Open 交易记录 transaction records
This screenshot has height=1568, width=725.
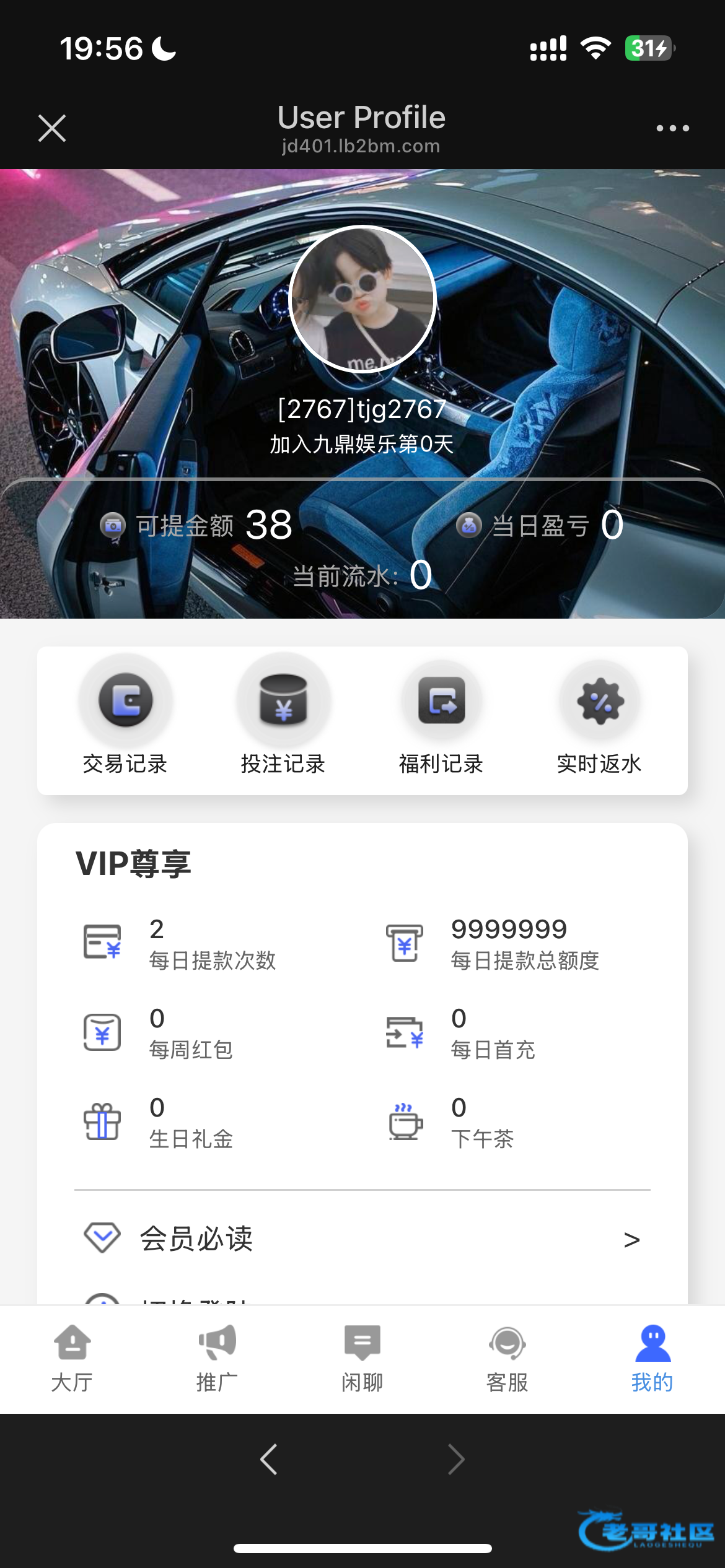click(x=126, y=717)
